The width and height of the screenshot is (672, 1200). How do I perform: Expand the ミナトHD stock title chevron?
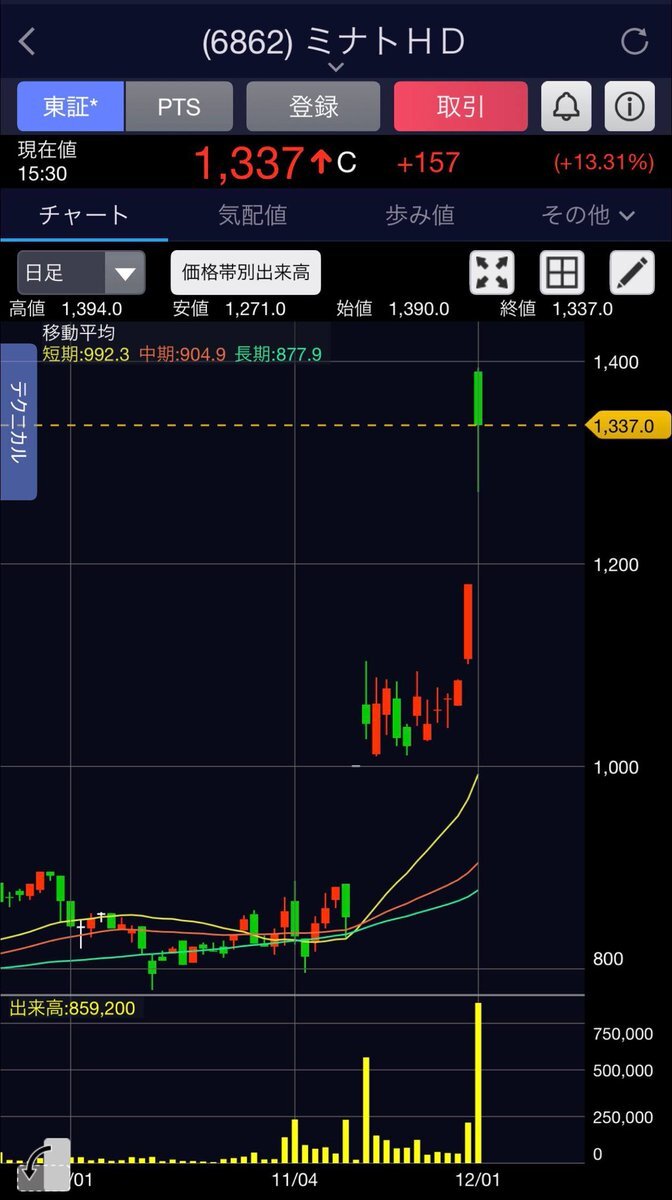336,67
